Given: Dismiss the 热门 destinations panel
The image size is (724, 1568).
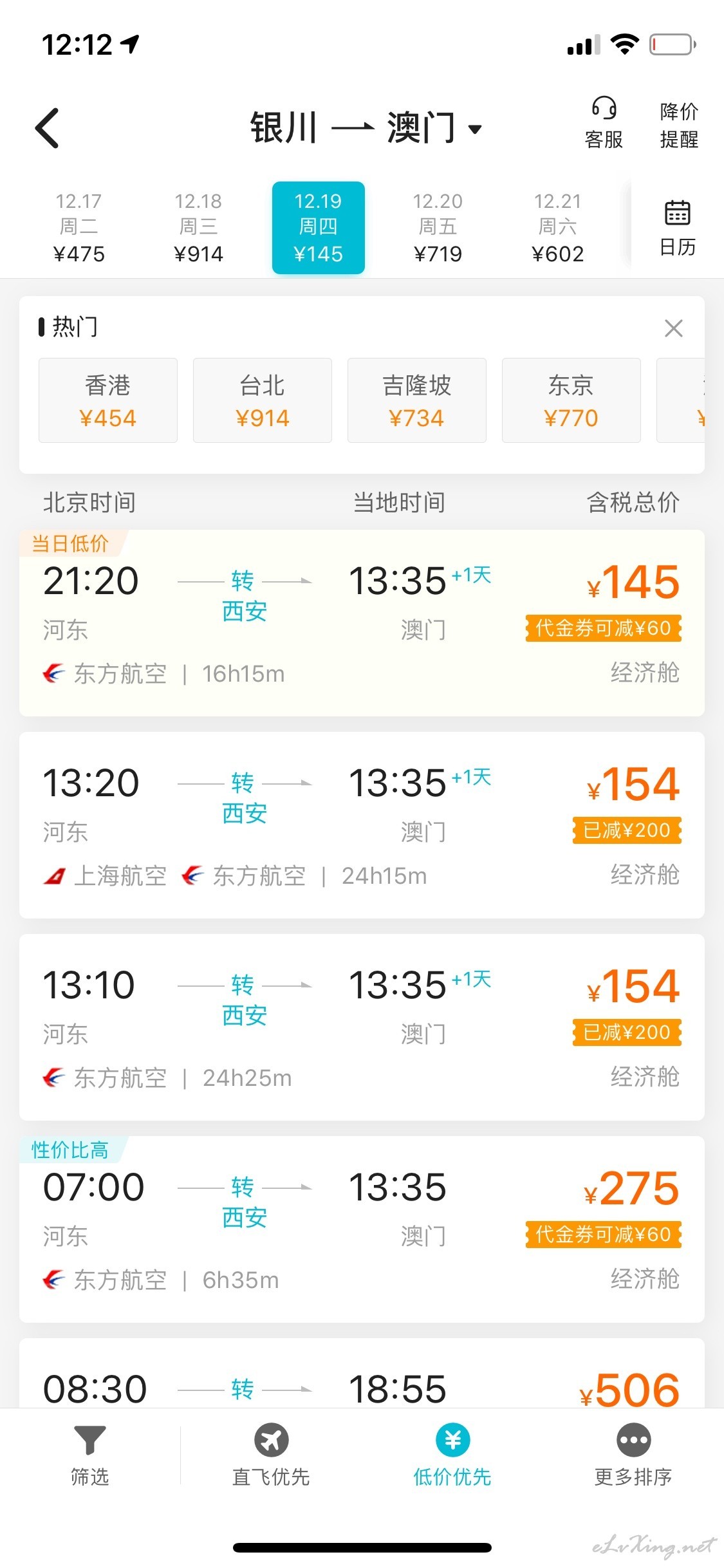Looking at the screenshot, I should tap(673, 328).
